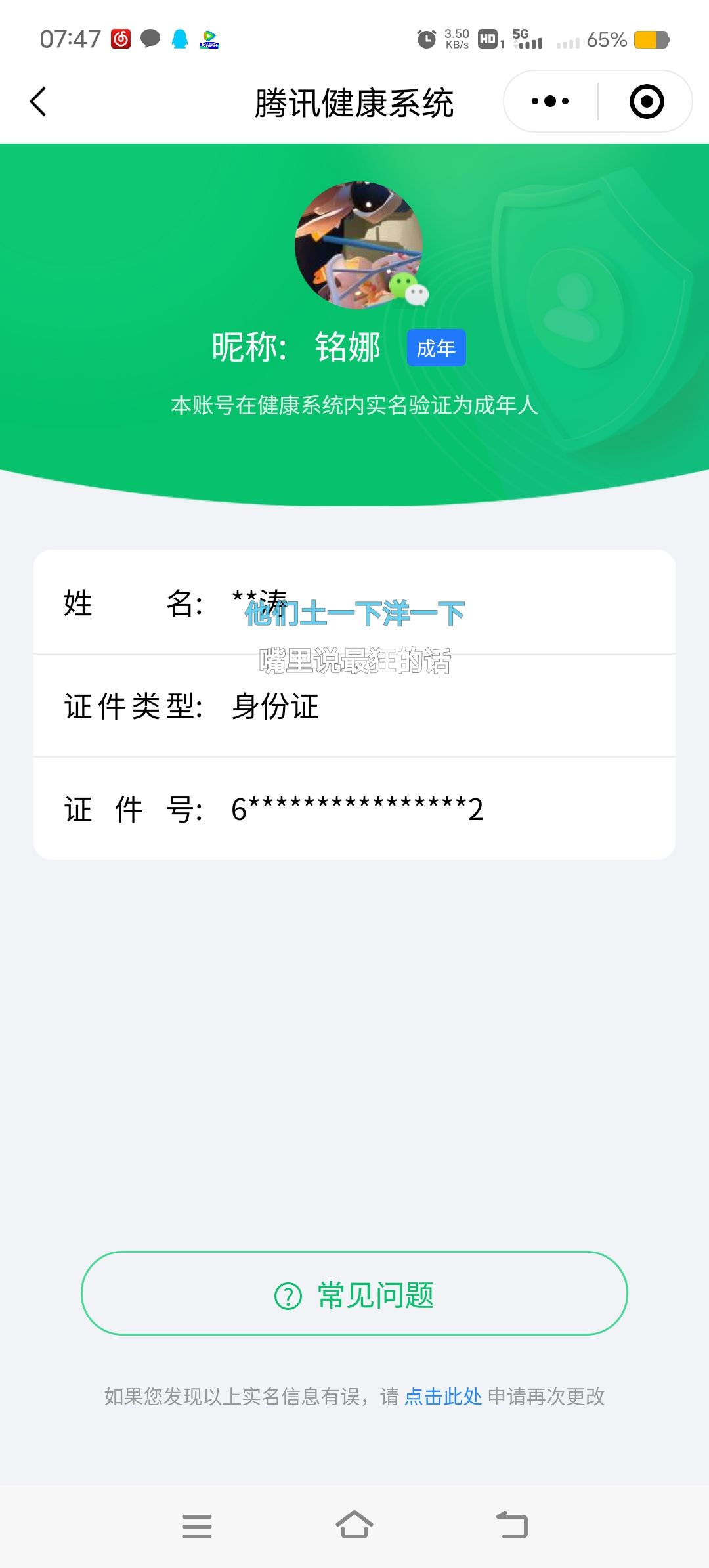Tap the capsule close circle button
This screenshot has height=1568, width=709.
[x=645, y=100]
